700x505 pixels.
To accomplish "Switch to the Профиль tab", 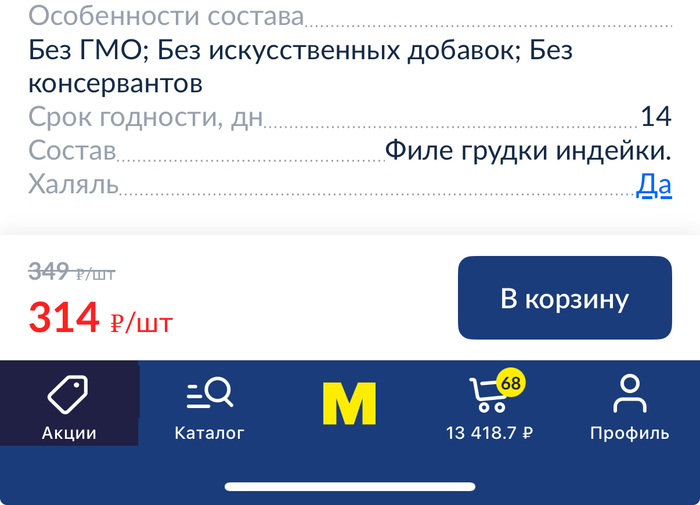I will coord(629,405).
